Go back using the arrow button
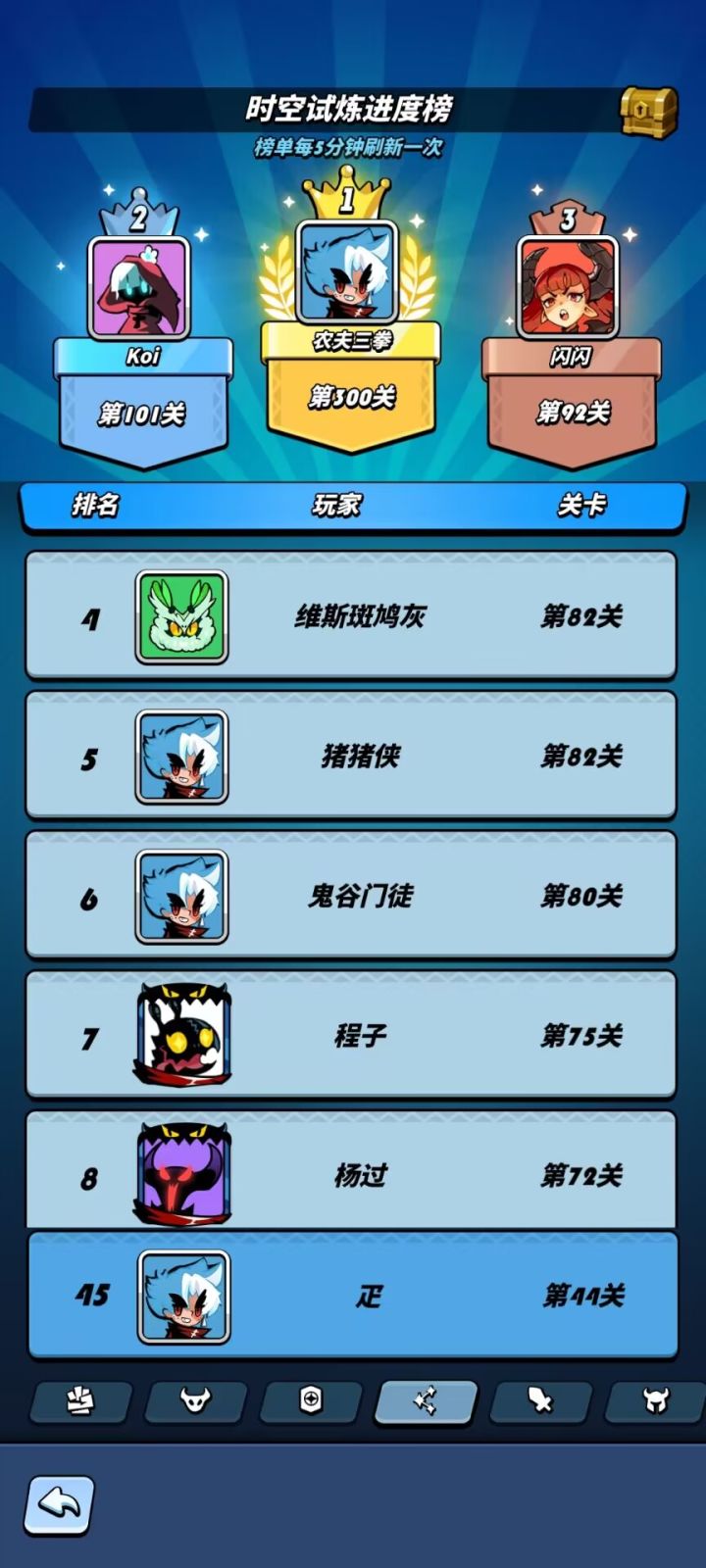The width and height of the screenshot is (706, 1568). 59,1505
